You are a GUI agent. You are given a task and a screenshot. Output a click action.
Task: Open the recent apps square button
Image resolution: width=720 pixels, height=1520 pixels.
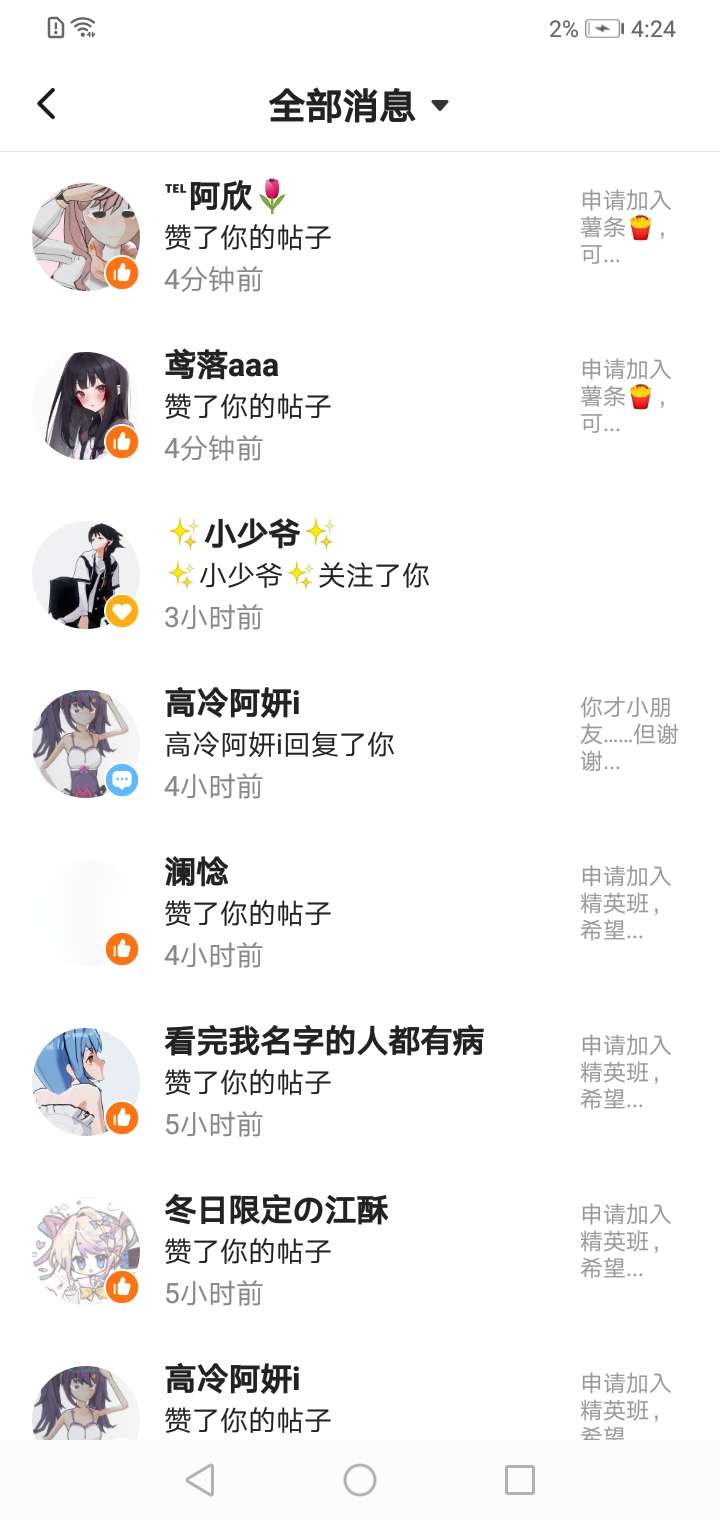click(519, 1479)
